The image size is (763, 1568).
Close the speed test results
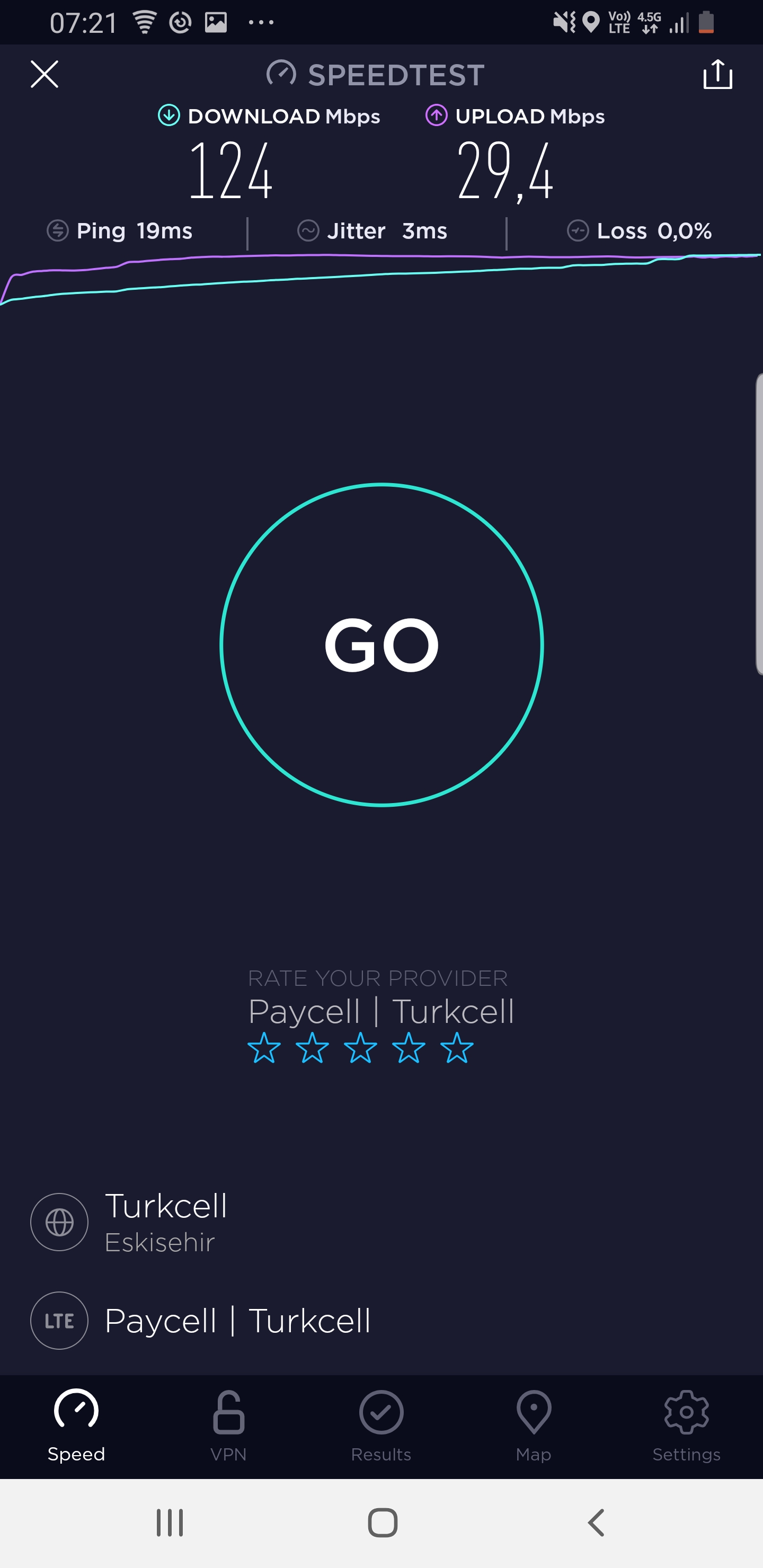click(45, 74)
